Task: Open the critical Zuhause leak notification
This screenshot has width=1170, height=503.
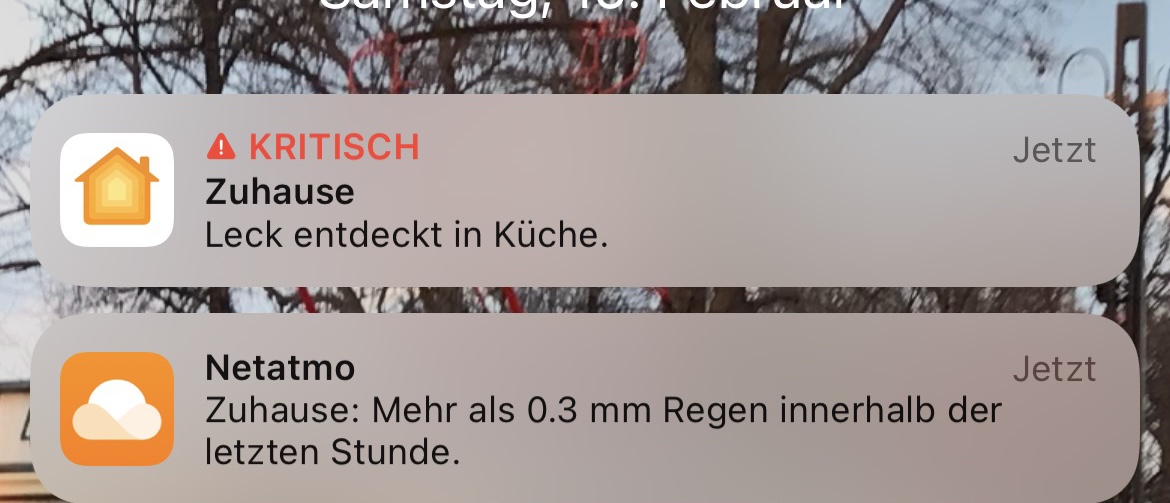Action: [x=585, y=190]
